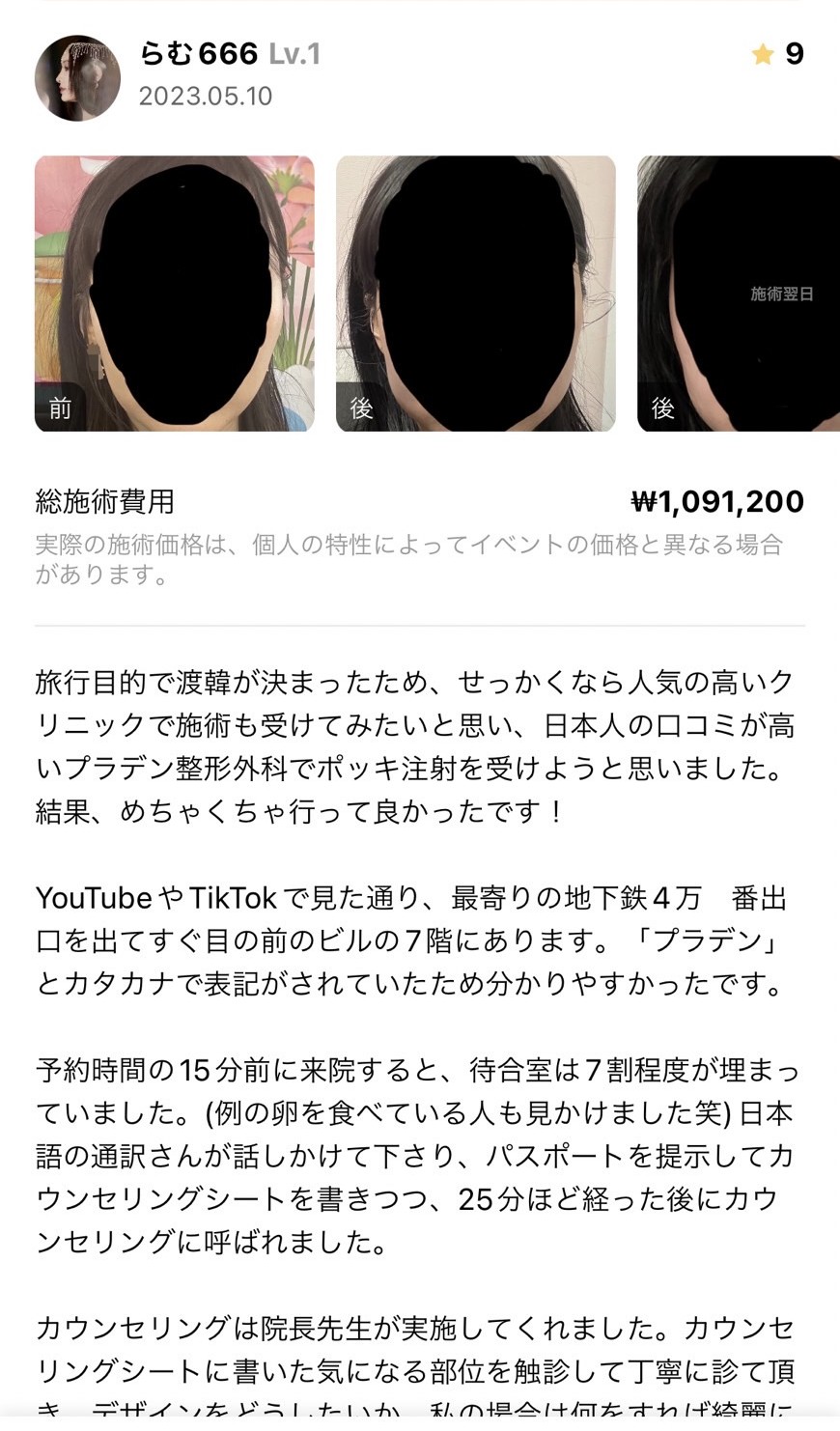This screenshot has width=840, height=1431.
Task: View the first 後 after photo
Action: tap(475, 294)
